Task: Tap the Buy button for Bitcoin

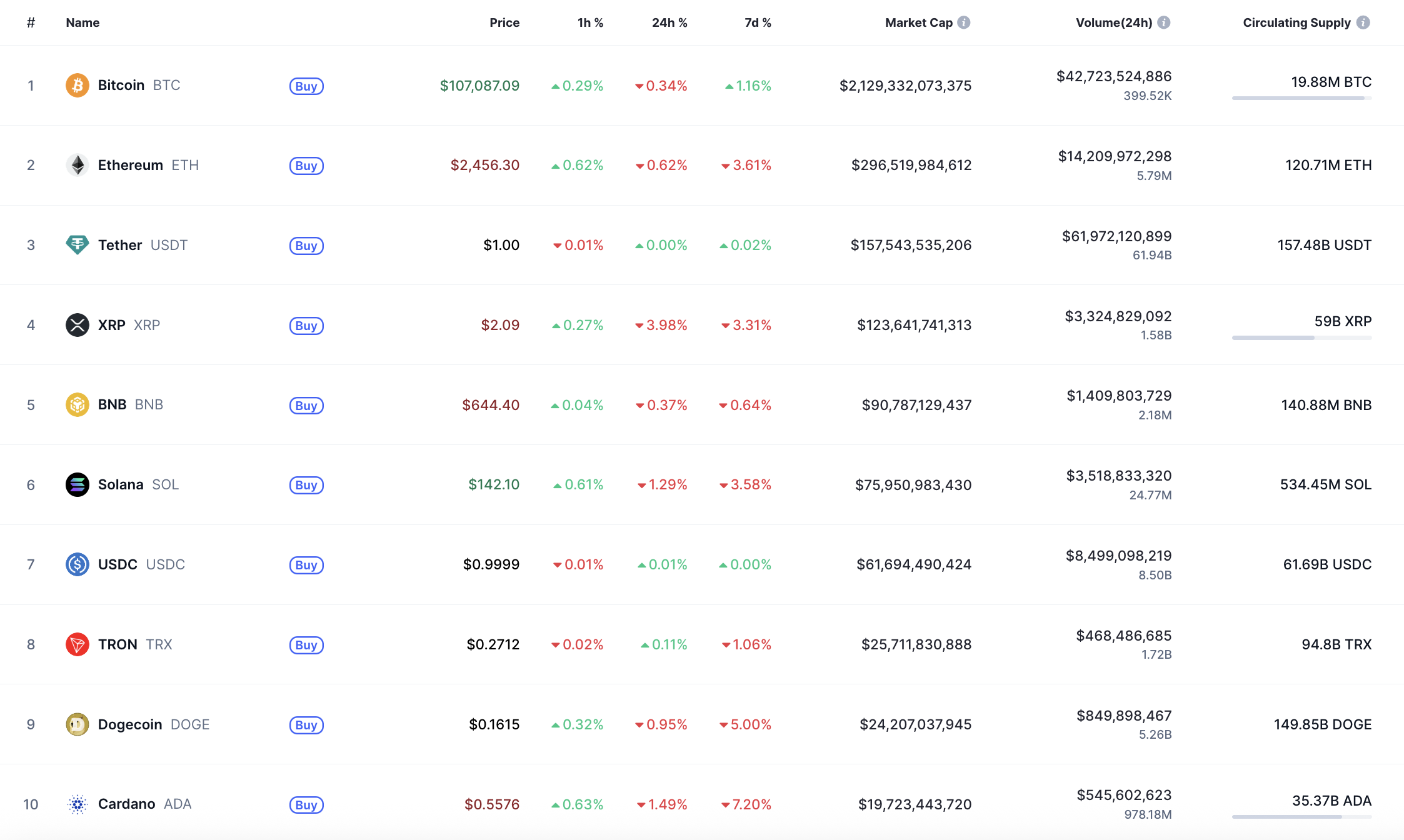Action: [306, 86]
